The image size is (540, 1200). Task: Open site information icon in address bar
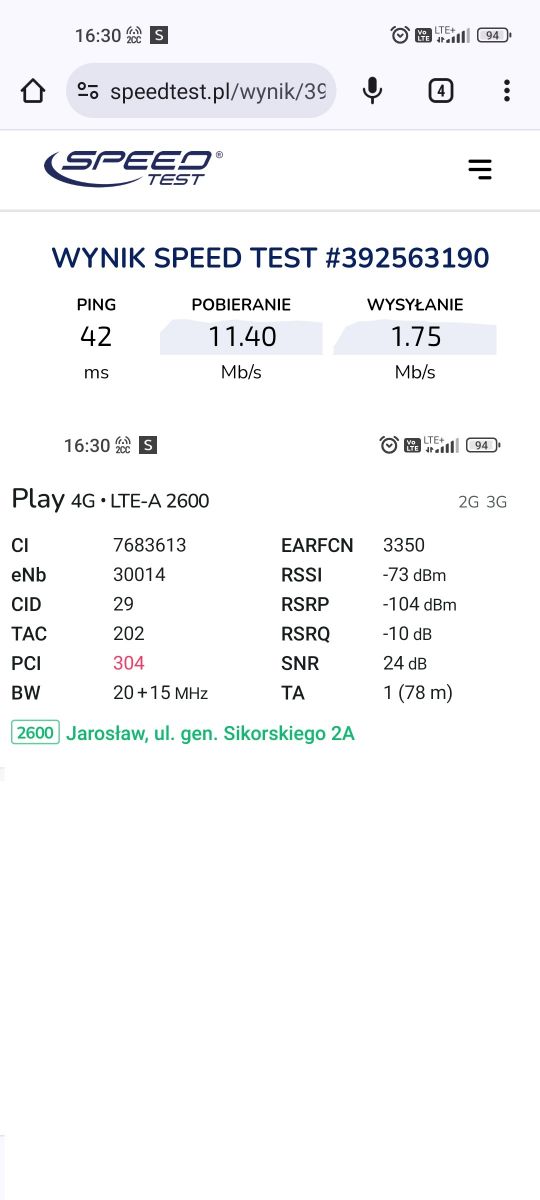pos(88,92)
